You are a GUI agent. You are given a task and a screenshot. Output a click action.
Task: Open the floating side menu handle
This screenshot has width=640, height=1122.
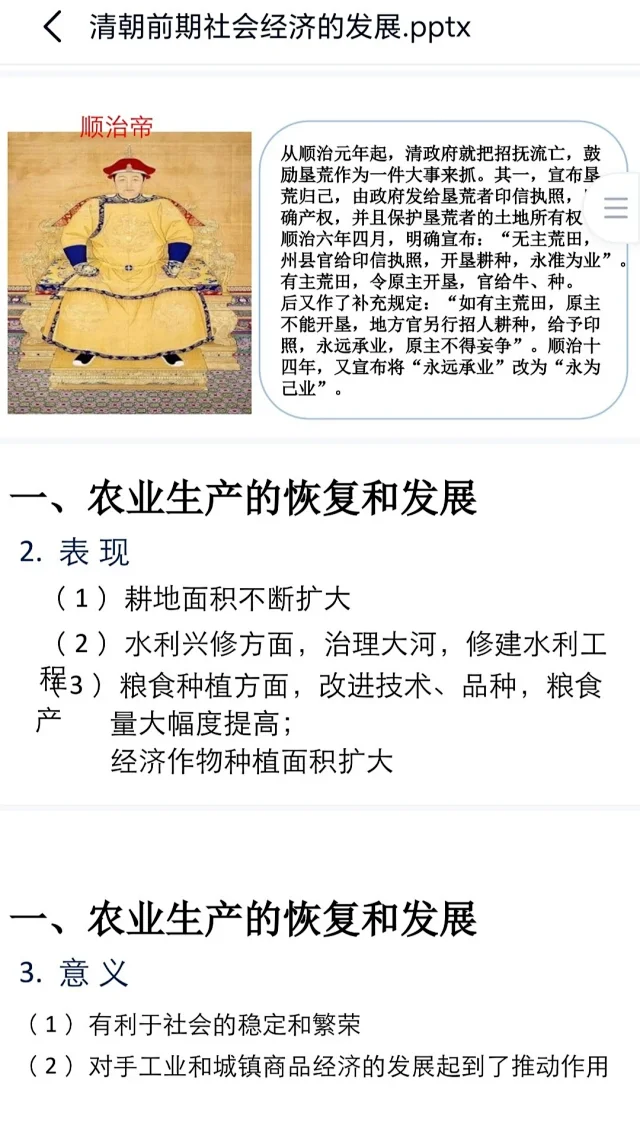(616, 207)
